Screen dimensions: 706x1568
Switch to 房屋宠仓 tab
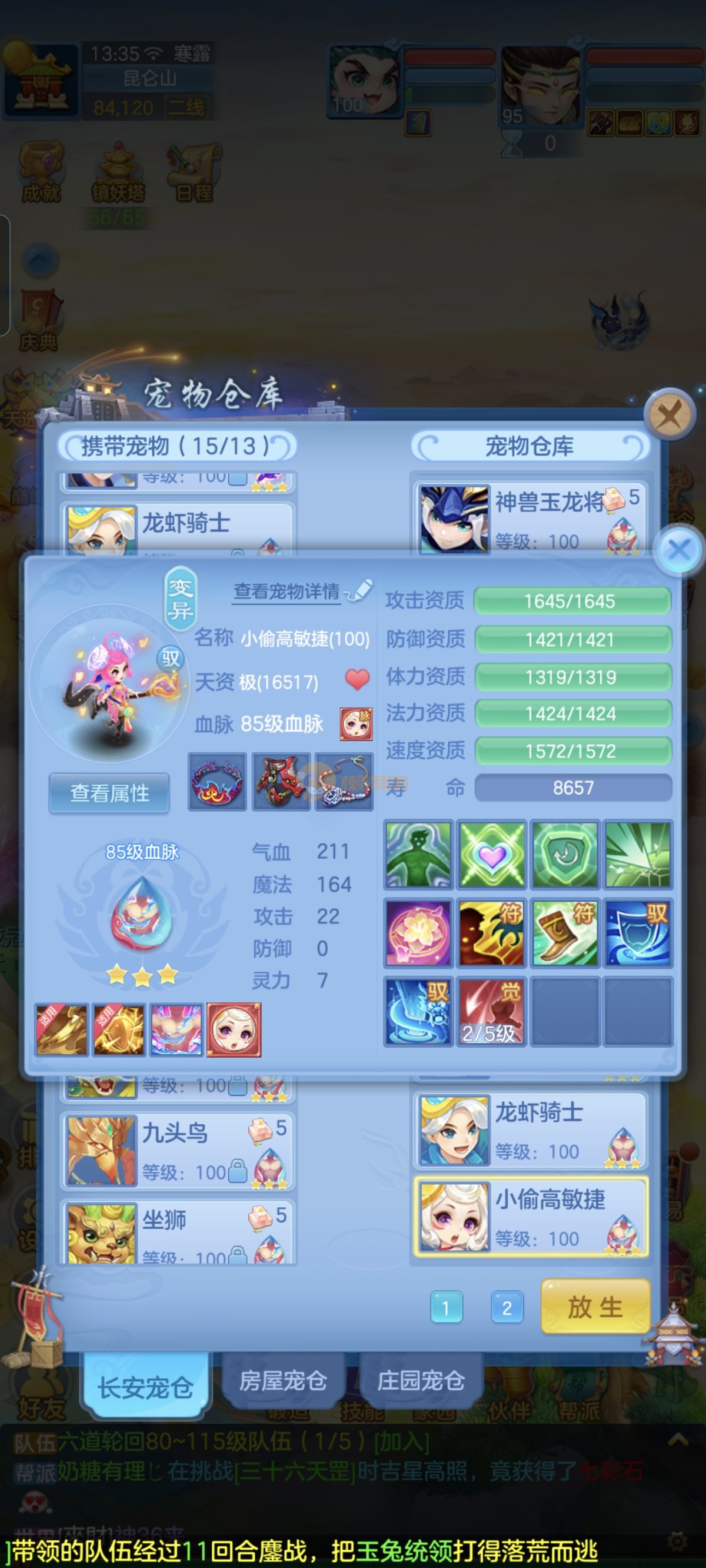coord(283,1381)
